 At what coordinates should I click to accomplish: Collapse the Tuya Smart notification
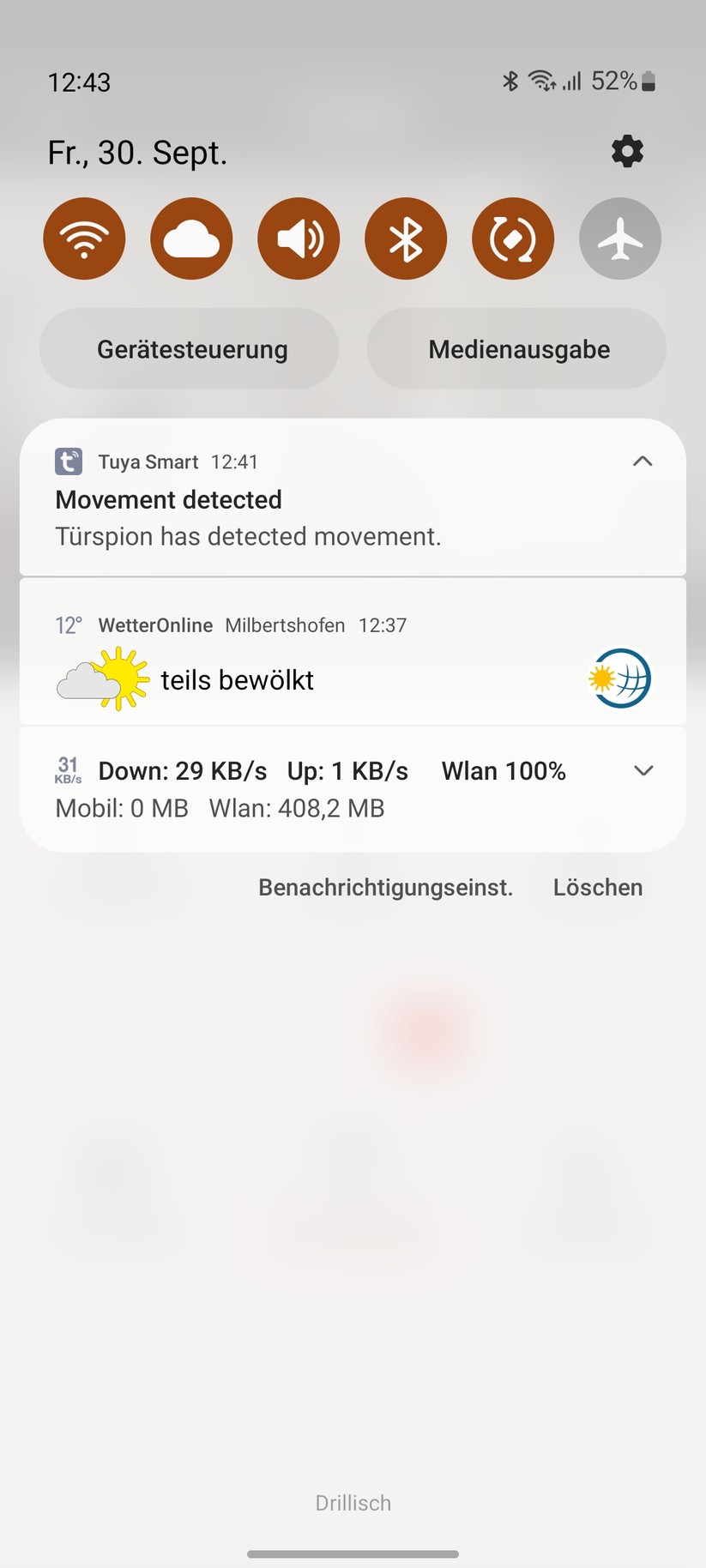coord(643,461)
